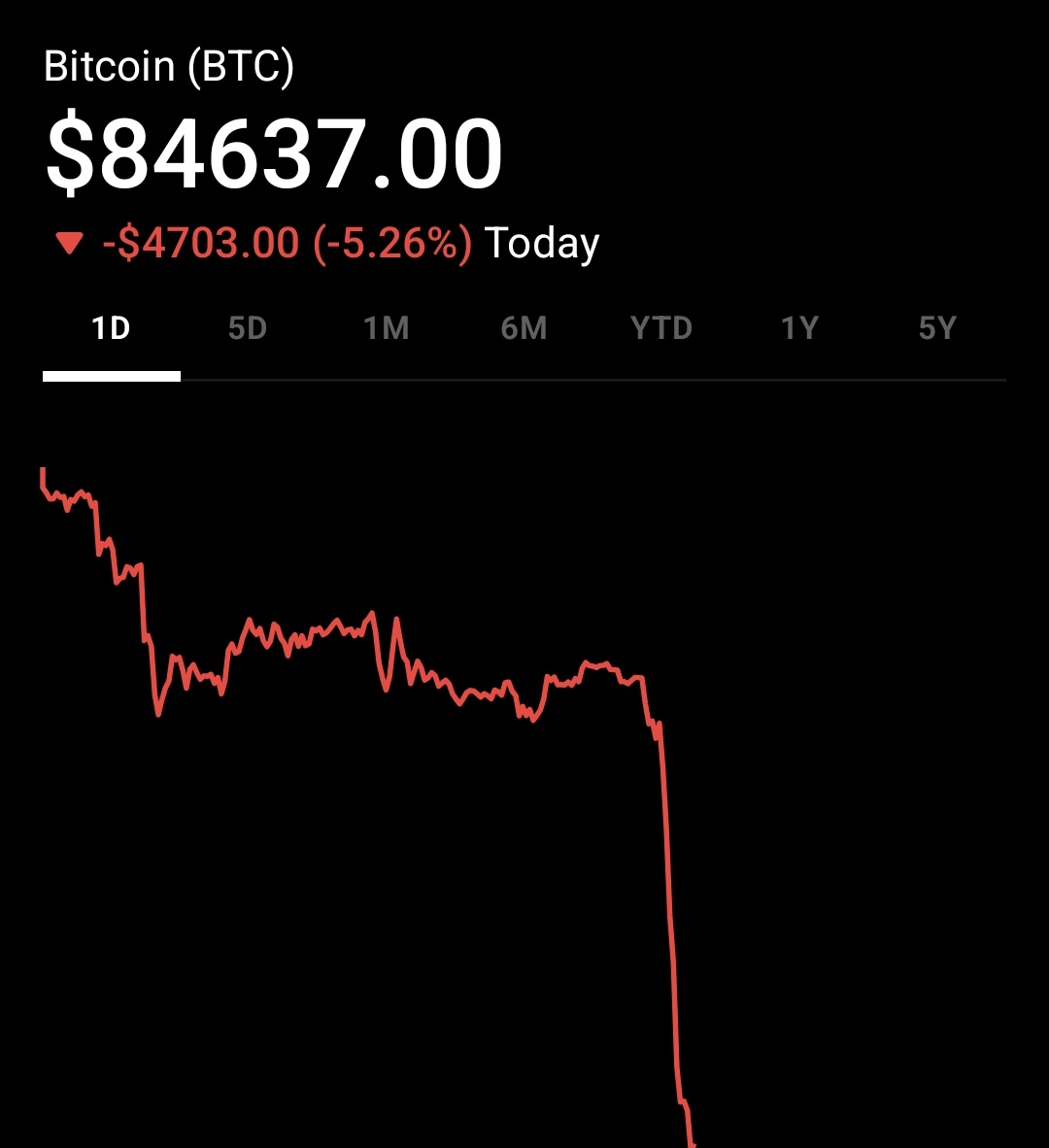Select the chart's opening price point
Screen dimensions: 1049x1148
coord(44,471)
